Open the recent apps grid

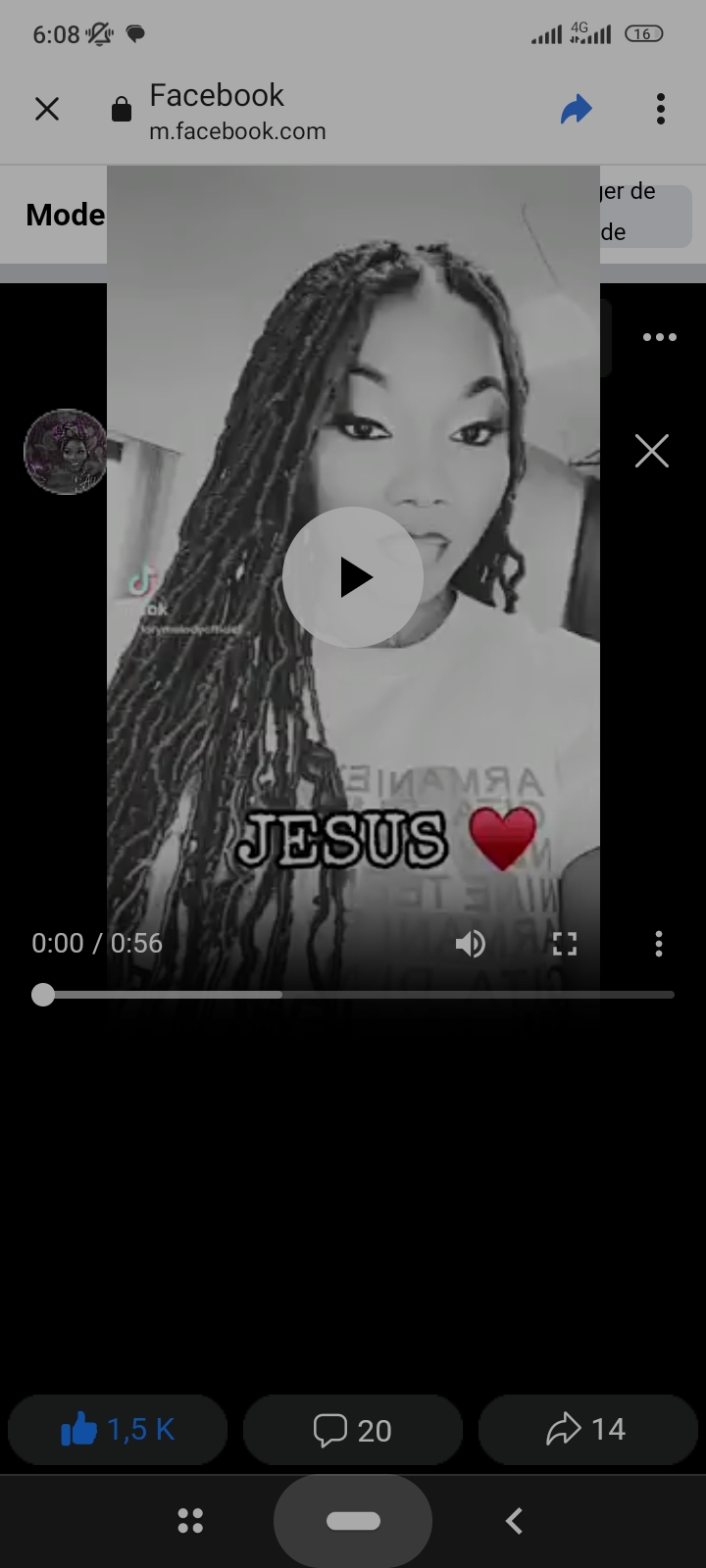tap(190, 1521)
